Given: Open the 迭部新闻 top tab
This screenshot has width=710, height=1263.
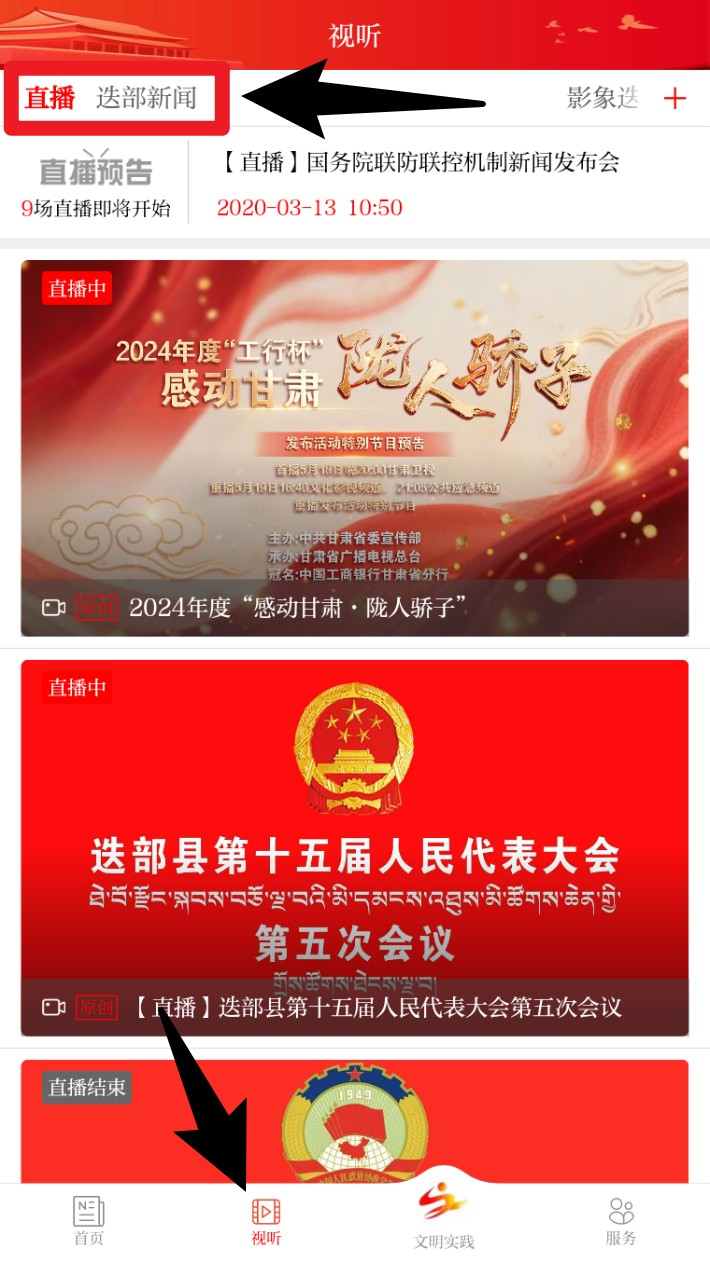Looking at the screenshot, I should tap(146, 98).
